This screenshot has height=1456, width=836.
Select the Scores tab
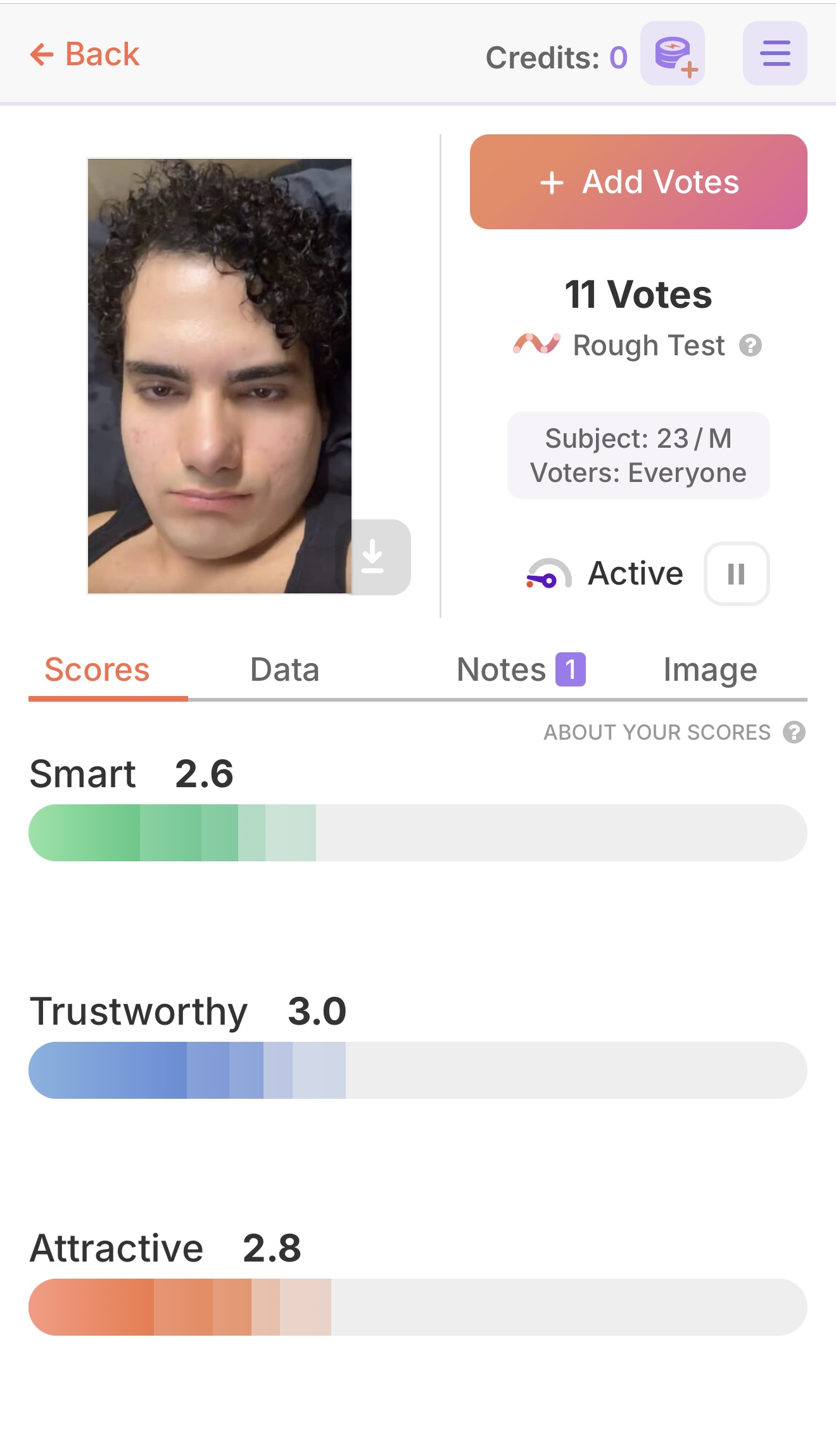[x=97, y=670]
